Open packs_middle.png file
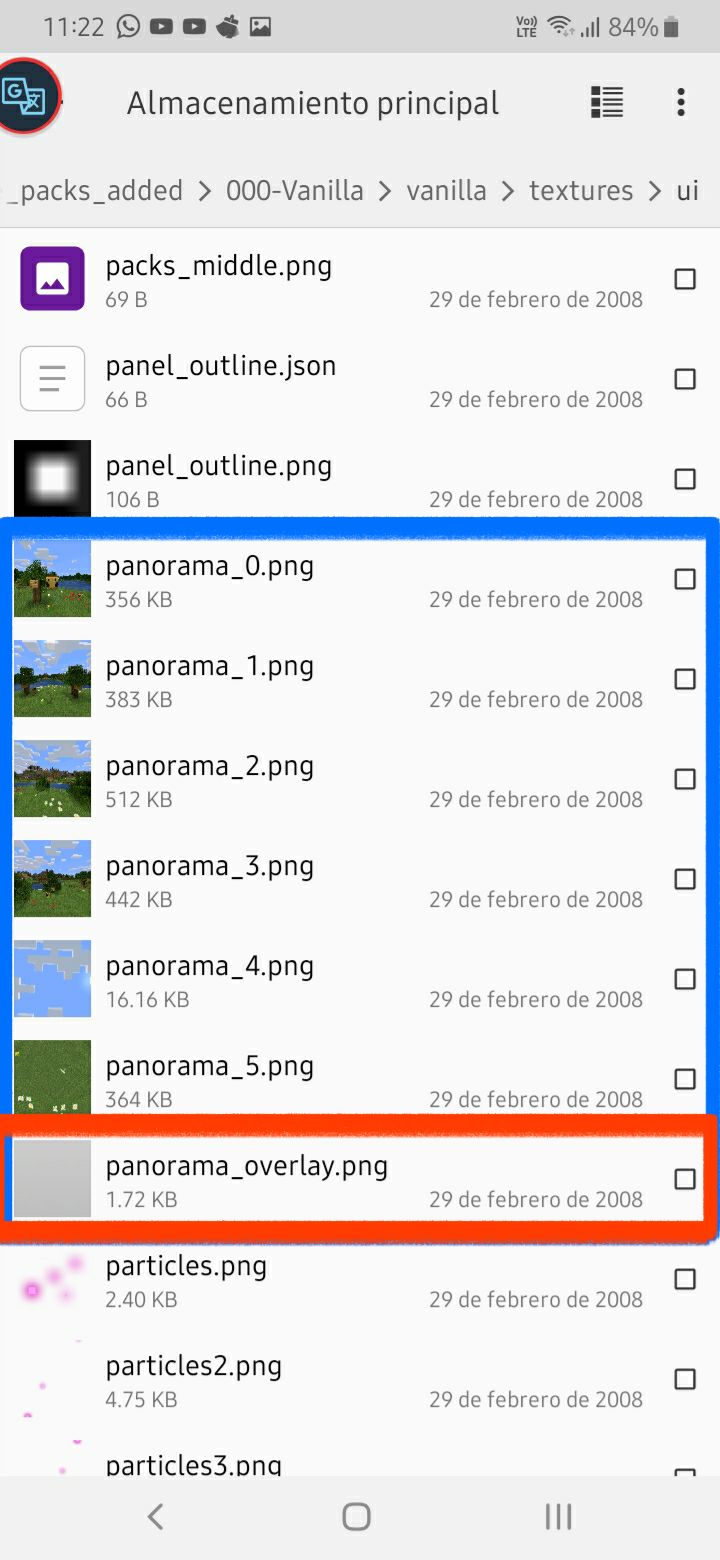The image size is (720, 1560). 219,267
